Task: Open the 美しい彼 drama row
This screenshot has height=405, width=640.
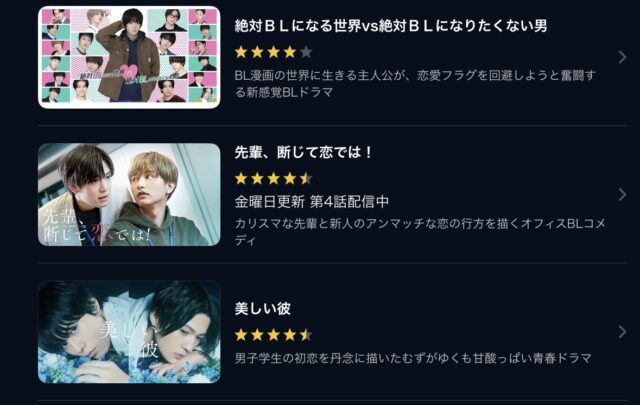Action: (x=264, y=309)
